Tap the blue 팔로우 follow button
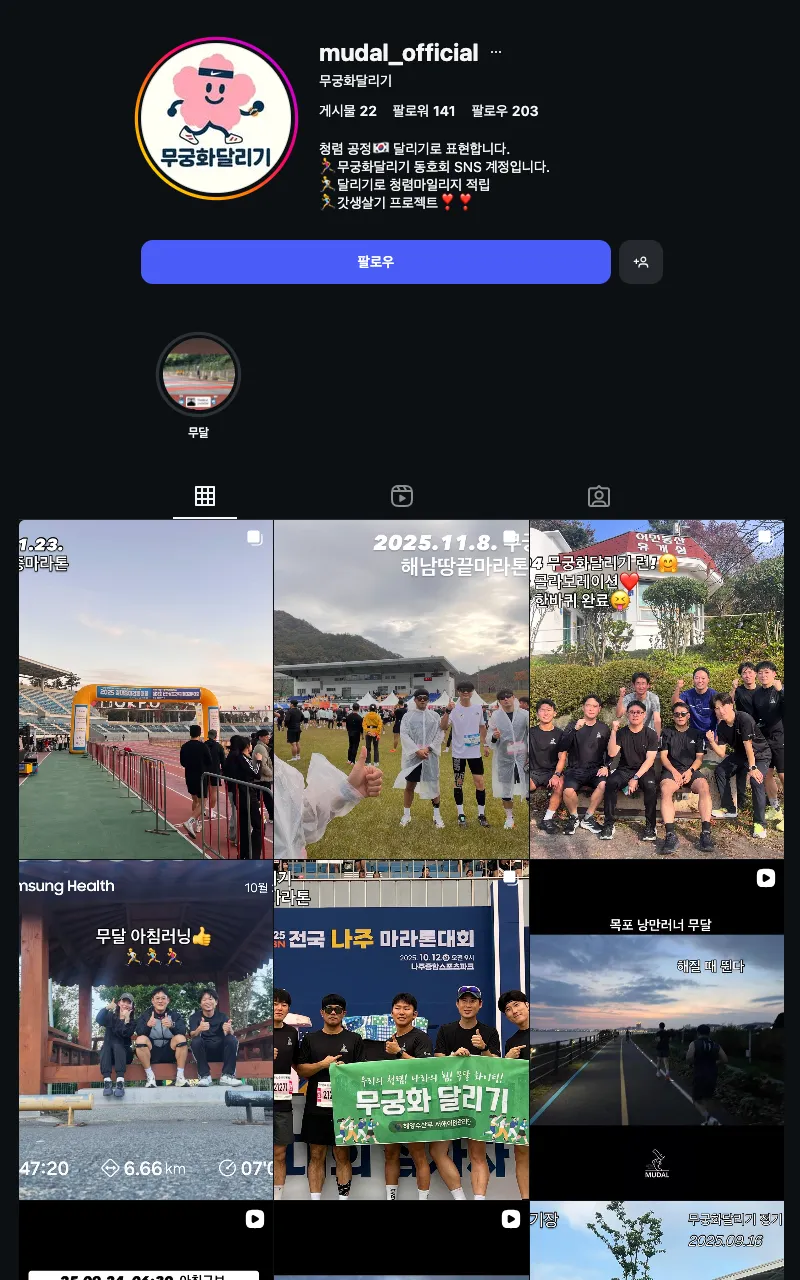Viewport: 800px width, 1280px height. click(375, 262)
